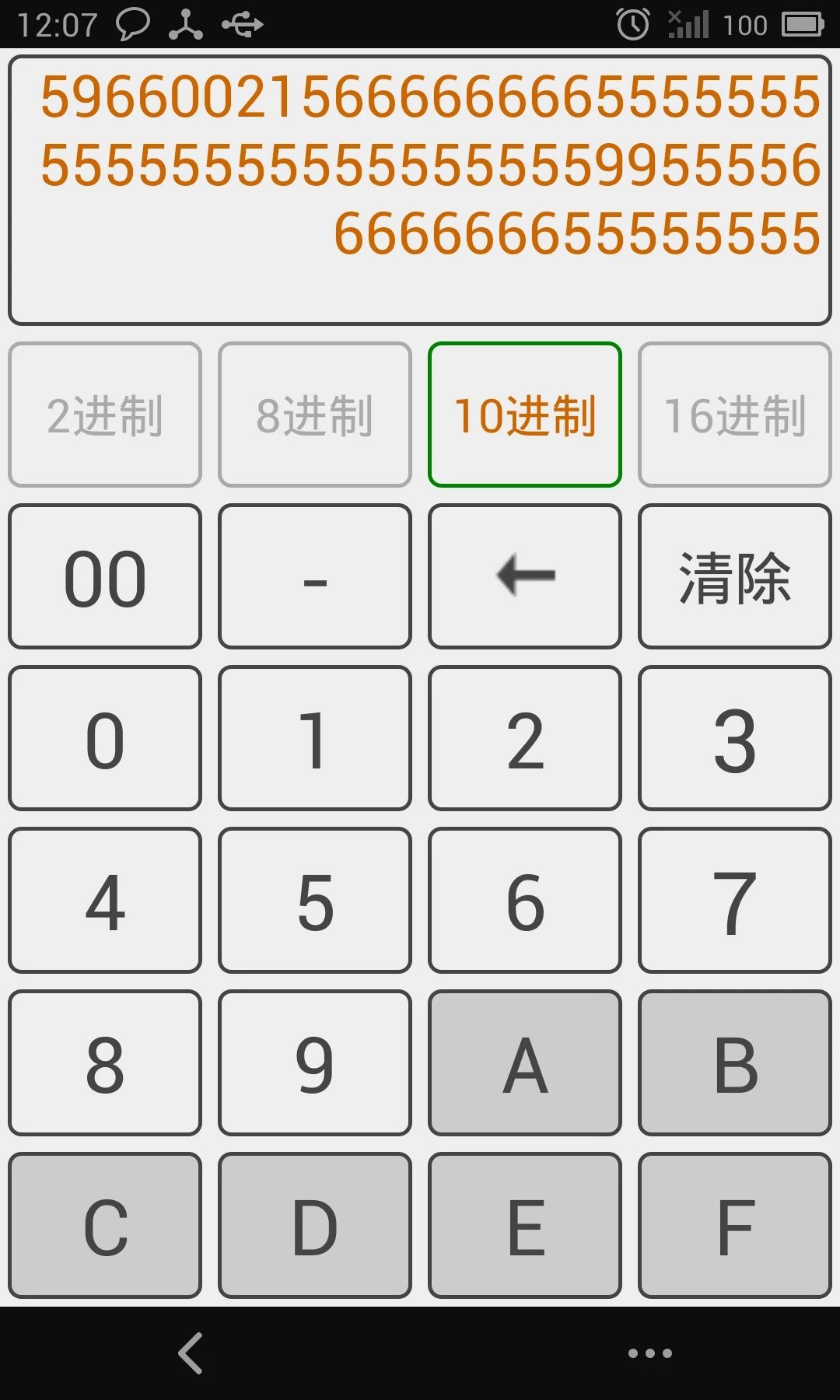The height and width of the screenshot is (1400, 840).
Task: Enter the minus sign
Action: 315,576
